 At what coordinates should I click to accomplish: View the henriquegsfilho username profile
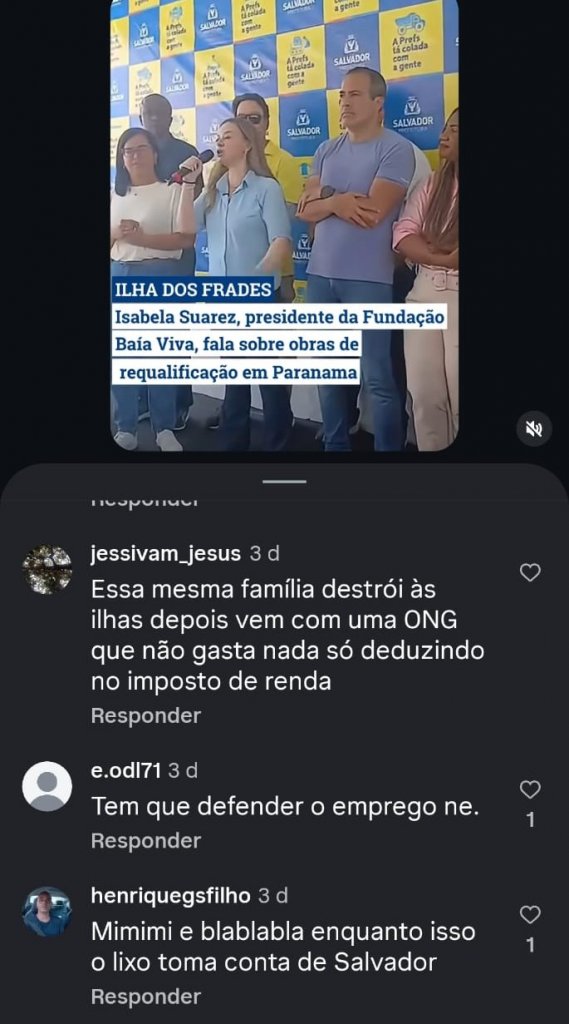[171, 895]
